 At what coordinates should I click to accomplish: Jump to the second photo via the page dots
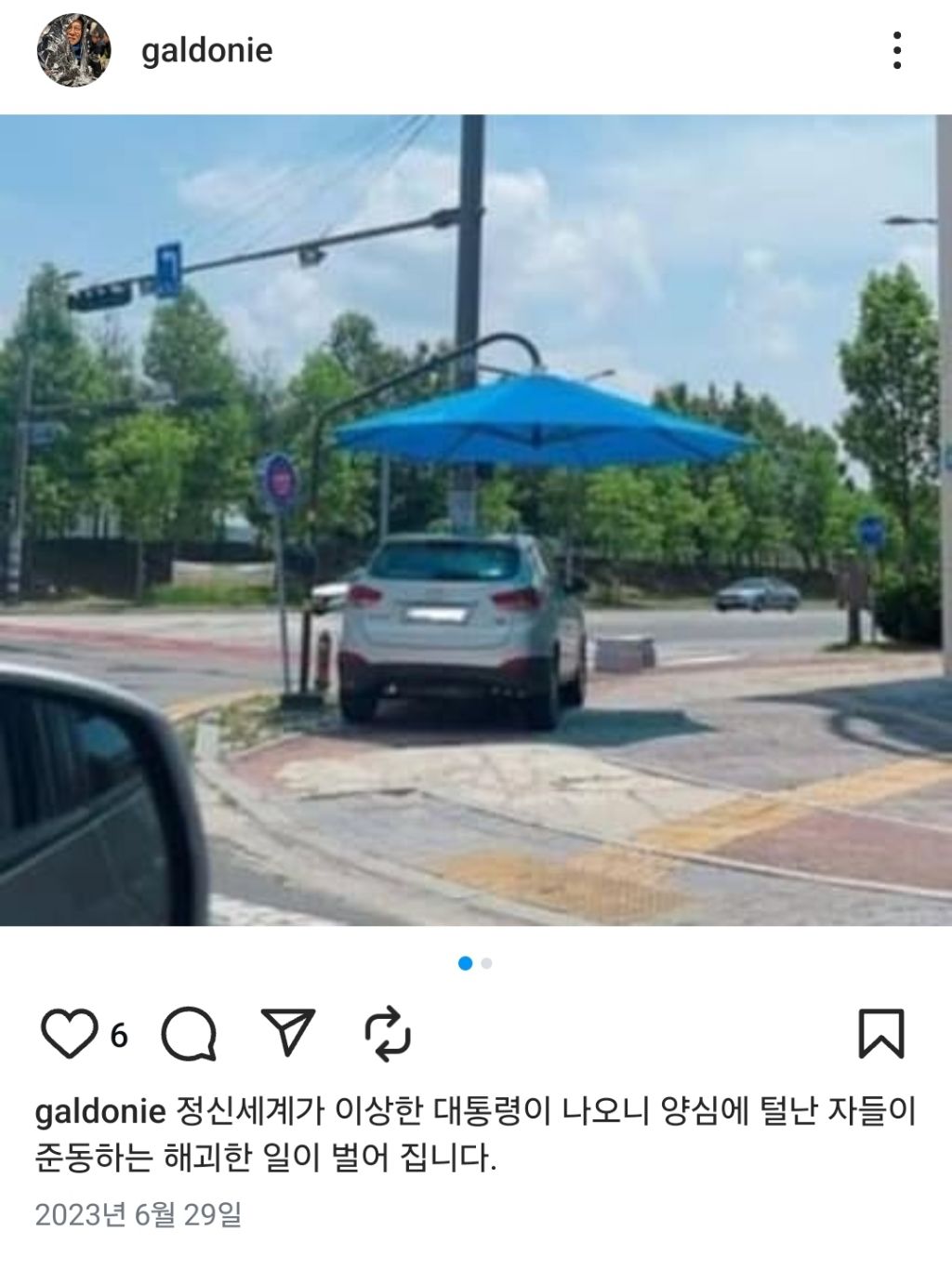(487, 963)
